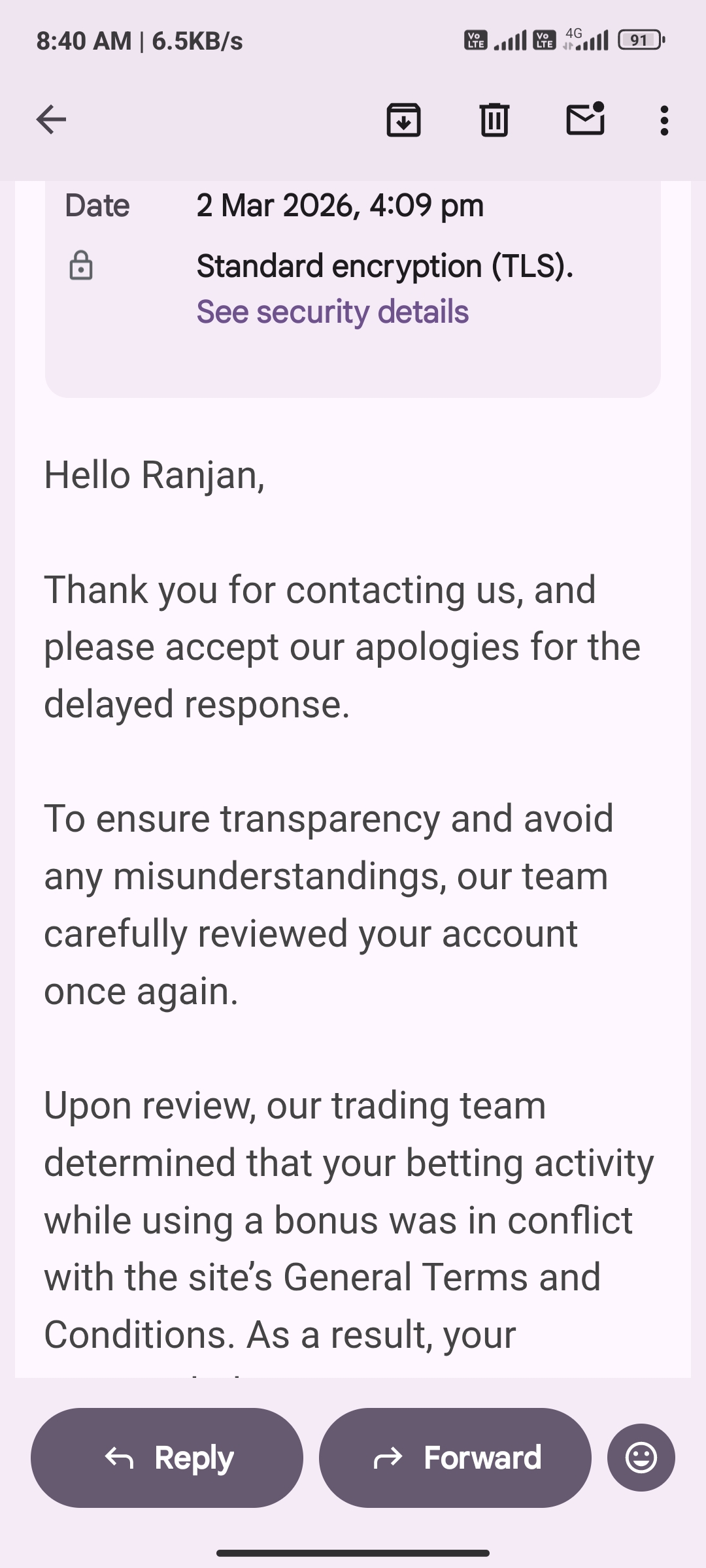Mark the email as unread
Screen dimensions: 706x1568
click(x=585, y=120)
